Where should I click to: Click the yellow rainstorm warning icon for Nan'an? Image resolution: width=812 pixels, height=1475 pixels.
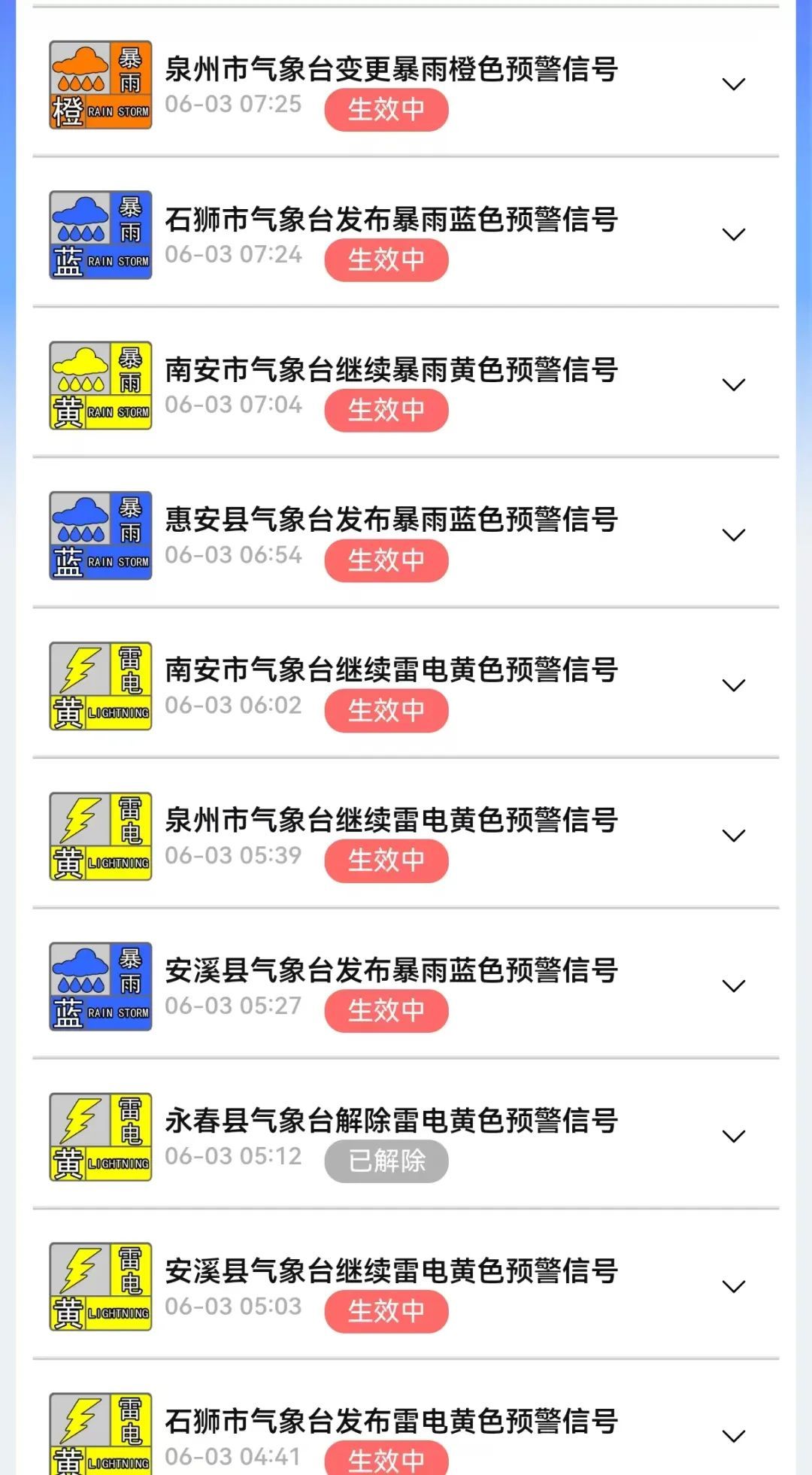100,384
